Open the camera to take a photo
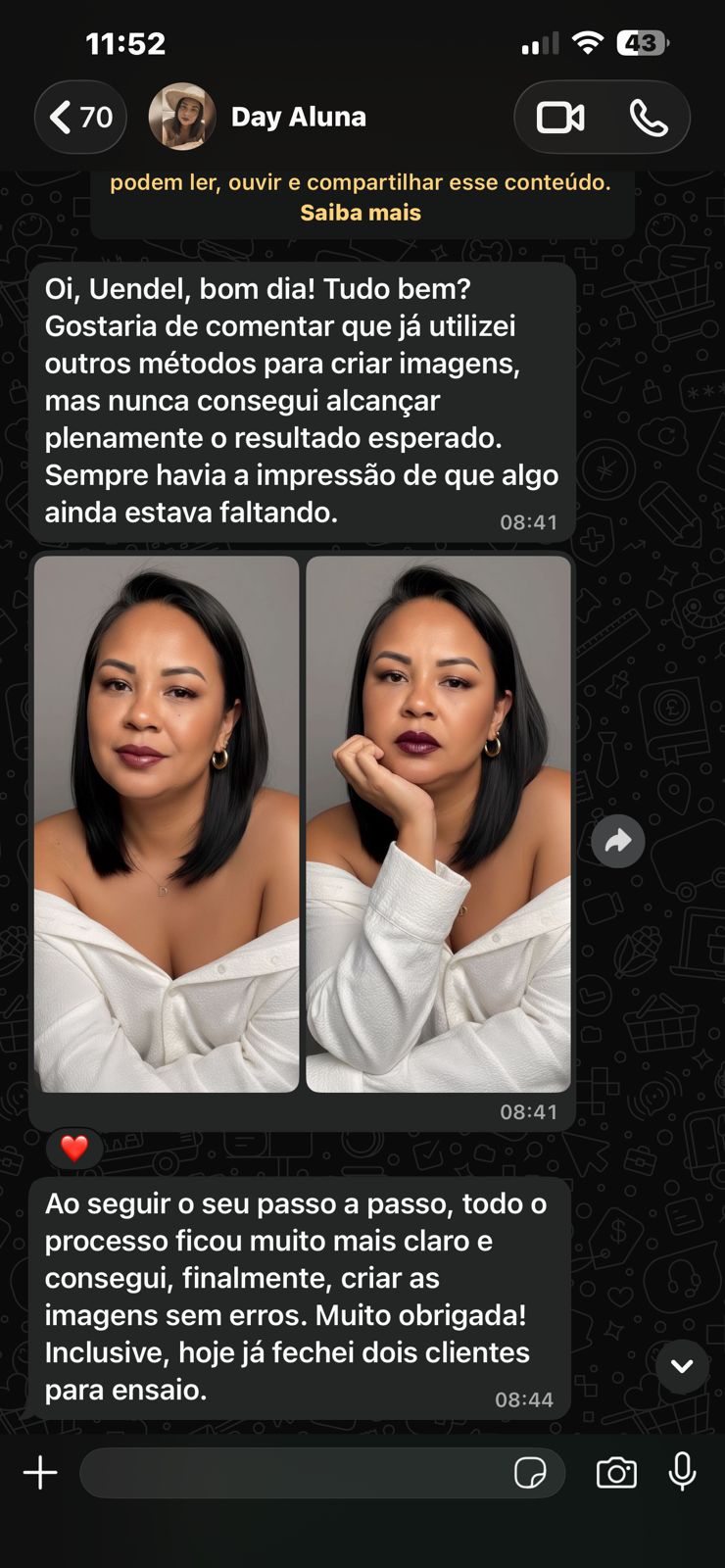Screen dimensions: 725x1568 616,1473
